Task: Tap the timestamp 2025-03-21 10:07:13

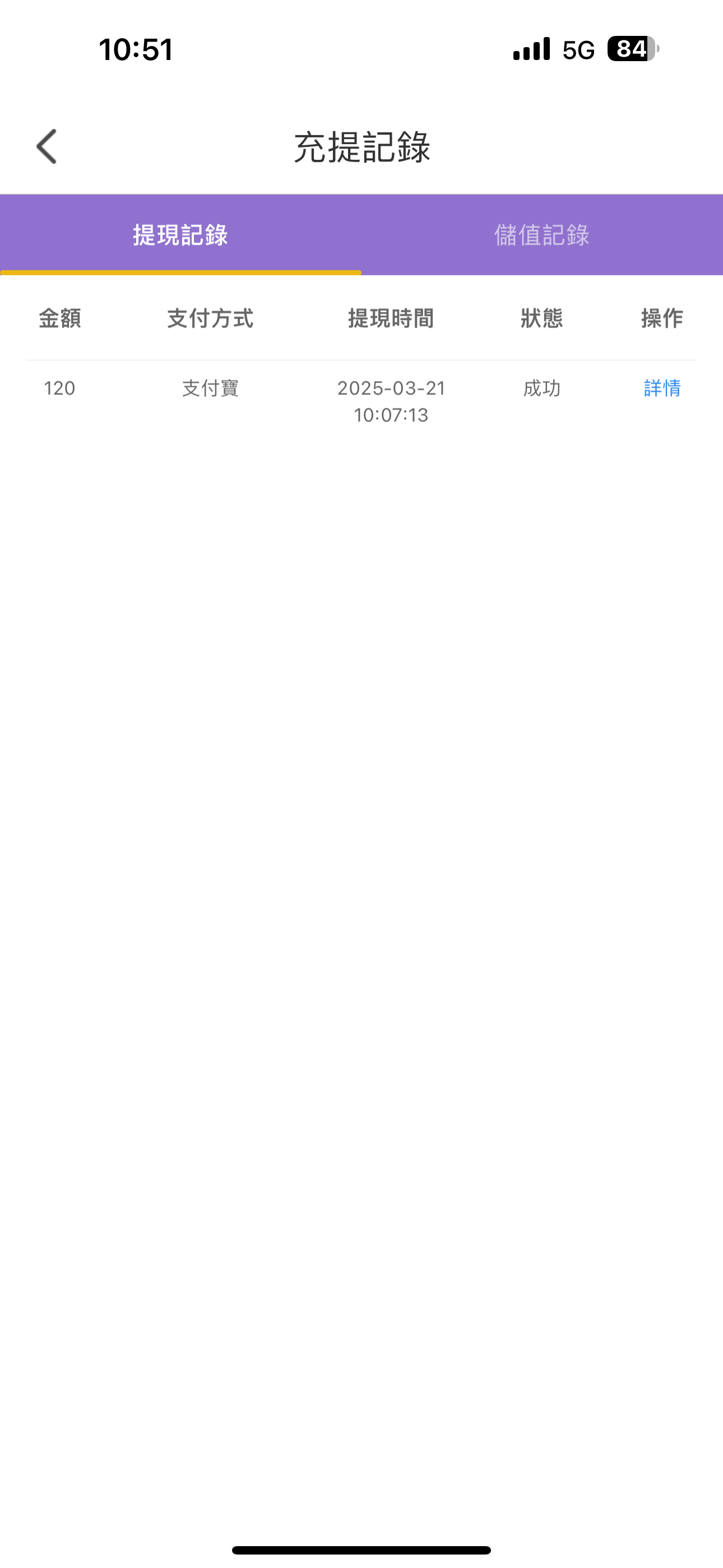Action: click(x=391, y=402)
